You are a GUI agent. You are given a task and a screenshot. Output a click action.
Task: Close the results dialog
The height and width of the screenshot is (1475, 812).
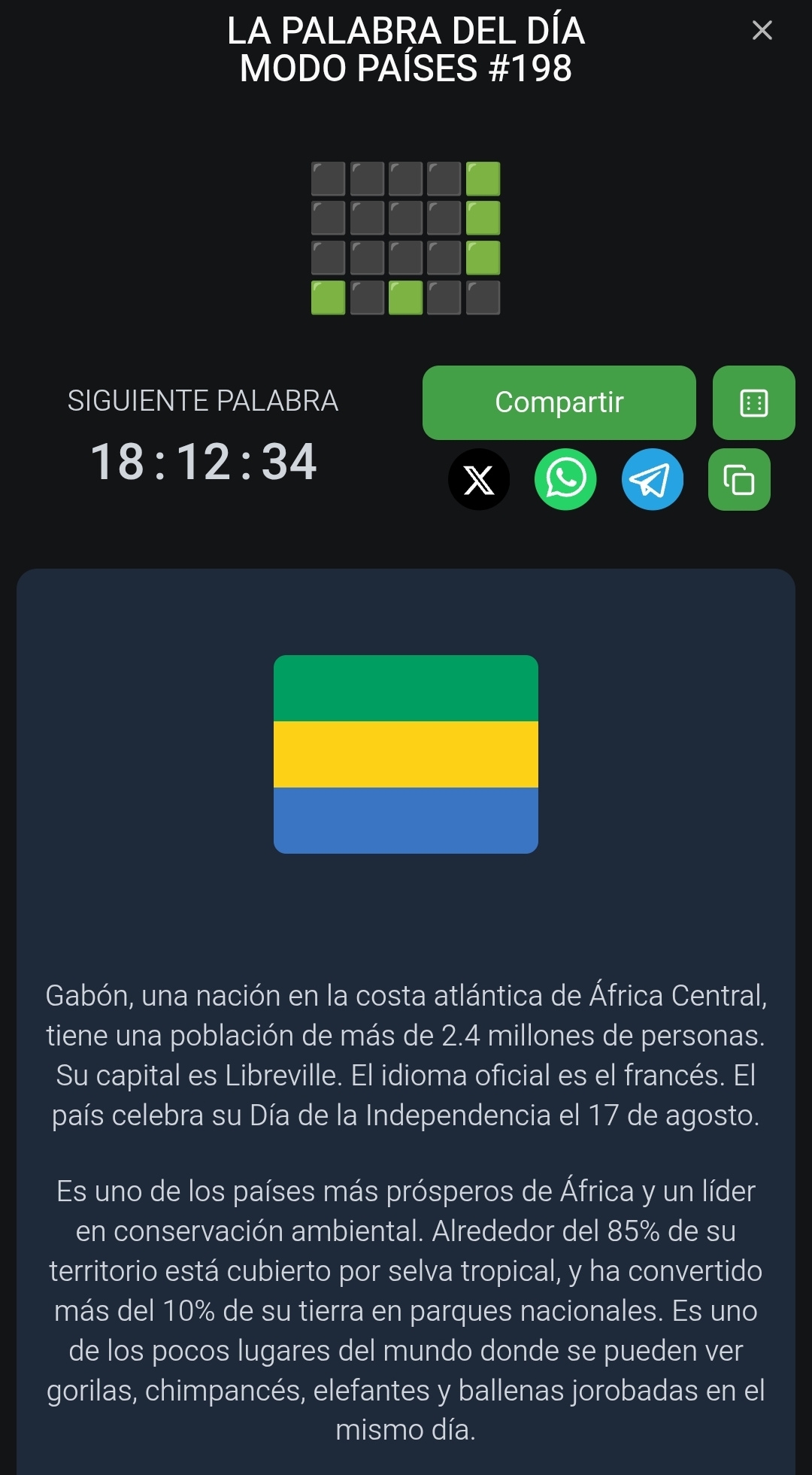(762, 31)
